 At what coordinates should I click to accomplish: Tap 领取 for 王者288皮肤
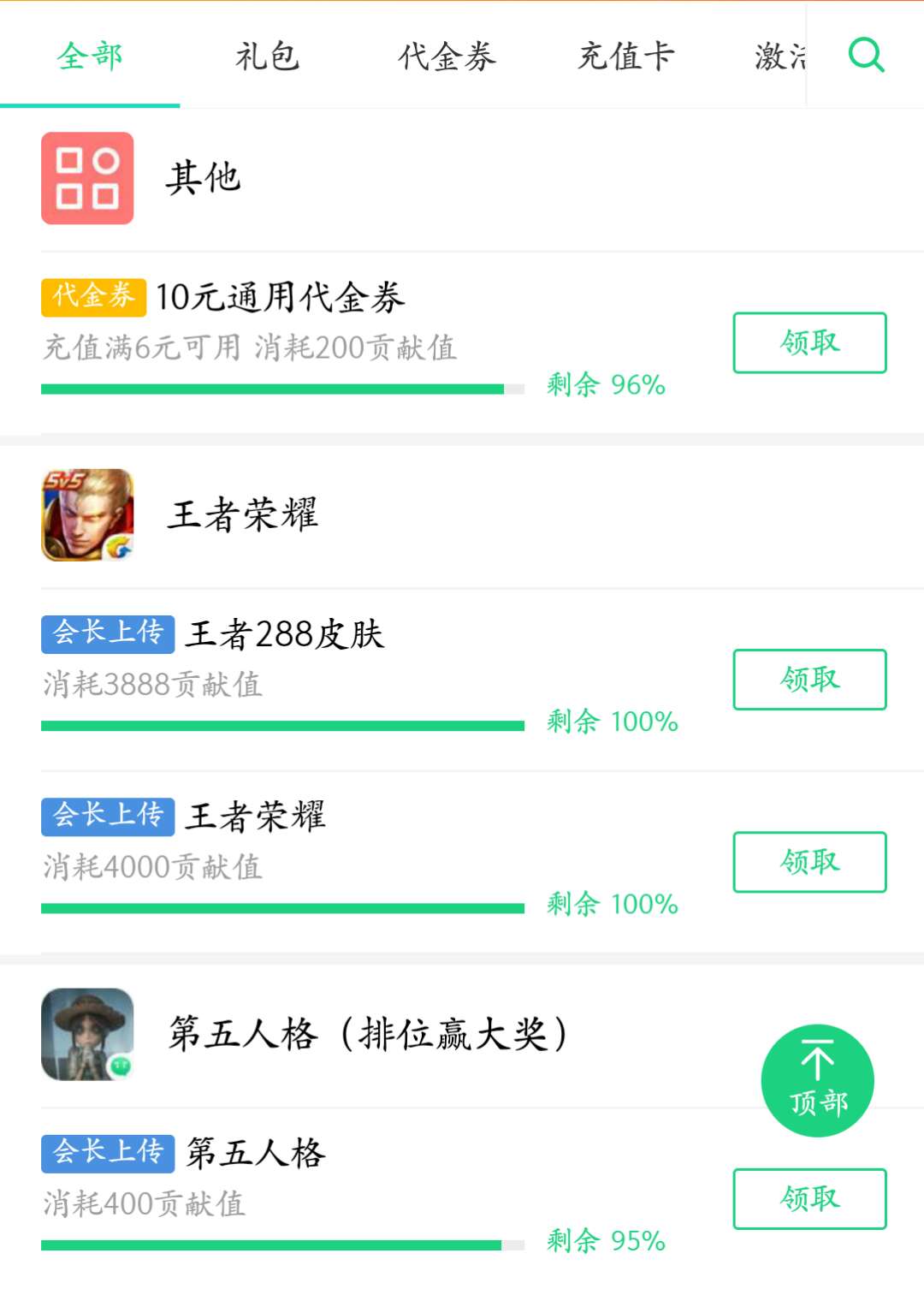(x=809, y=680)
